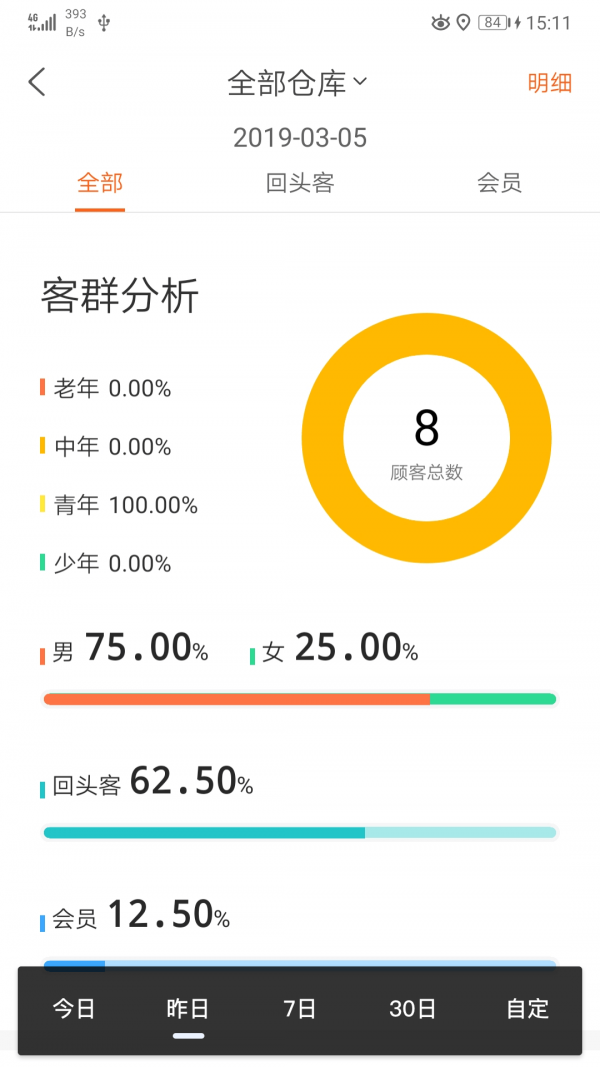Select the 今日 date range
Viewport: 600px width, 1067px height.
tap(74, 1009)
